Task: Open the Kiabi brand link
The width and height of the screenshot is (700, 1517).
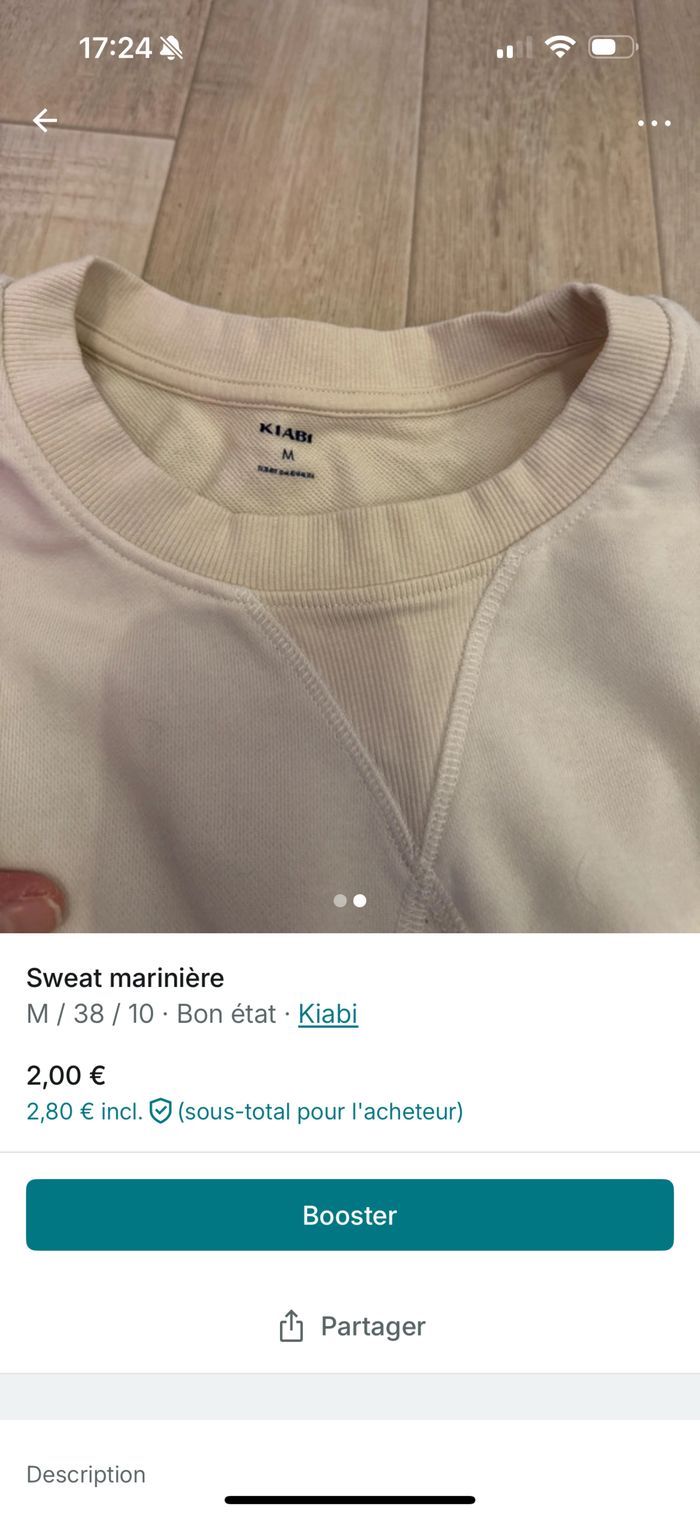Action: point(327,1014)
